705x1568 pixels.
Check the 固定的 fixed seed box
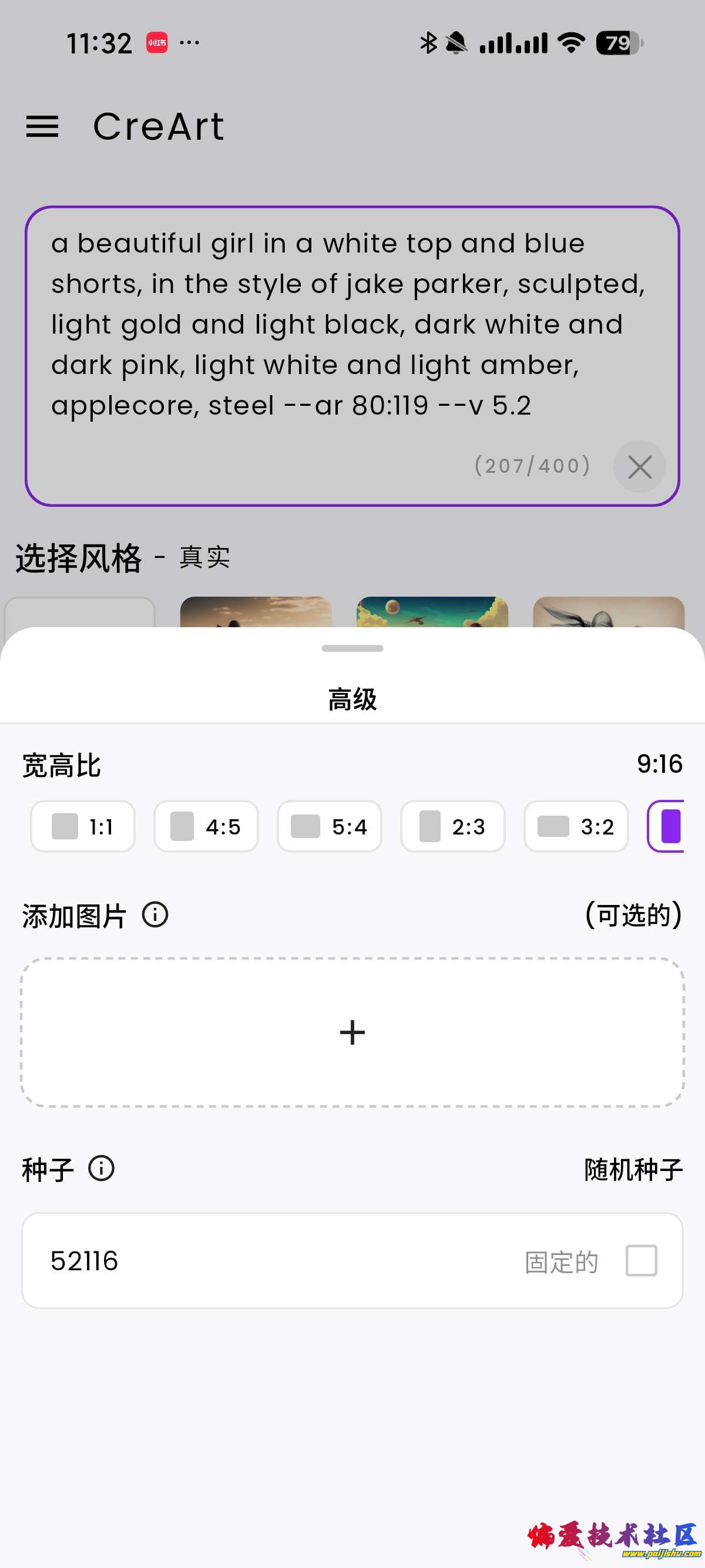[x=641, y=1260]
